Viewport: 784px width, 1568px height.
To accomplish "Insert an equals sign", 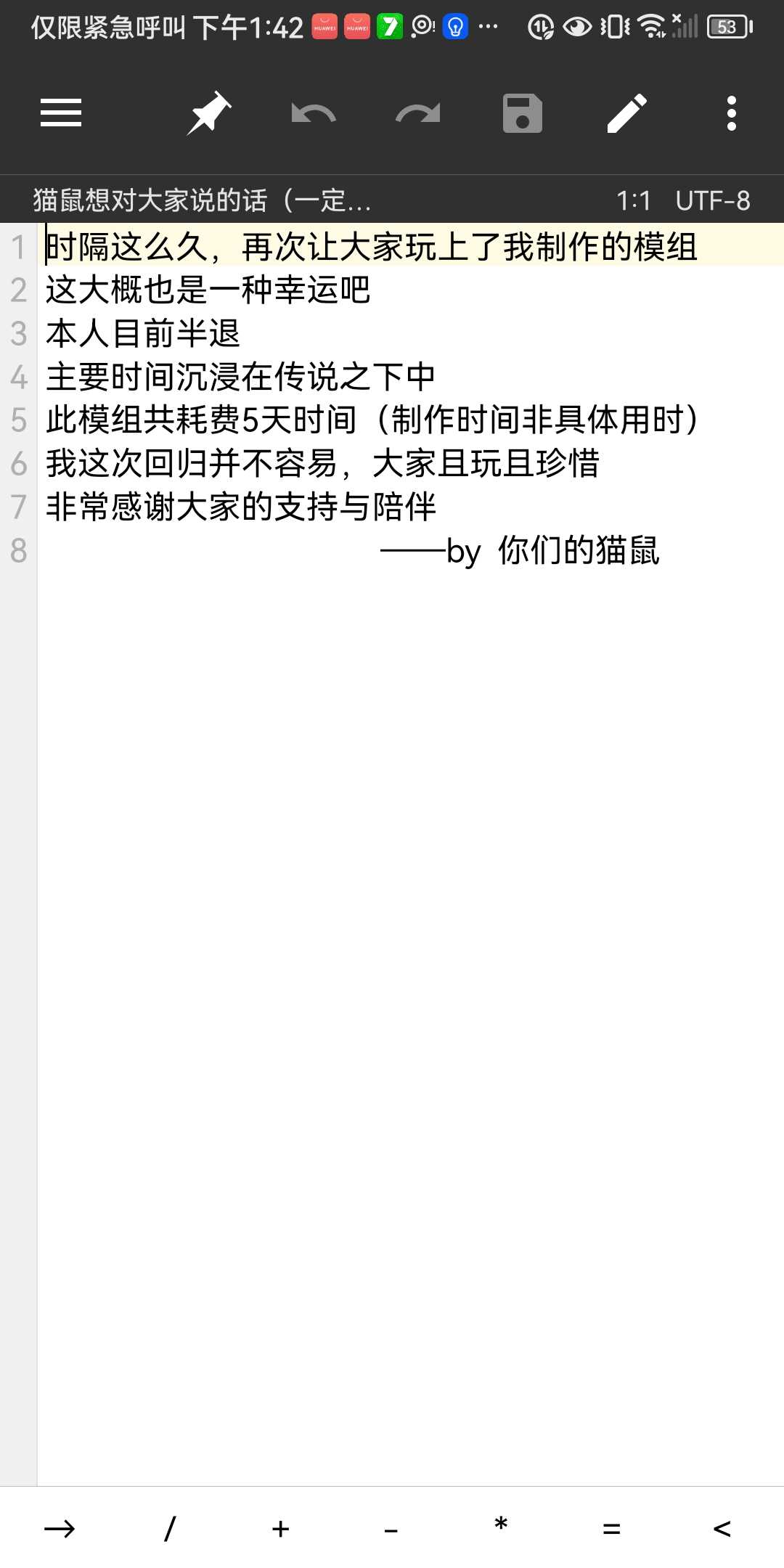I will [611, 1529].
